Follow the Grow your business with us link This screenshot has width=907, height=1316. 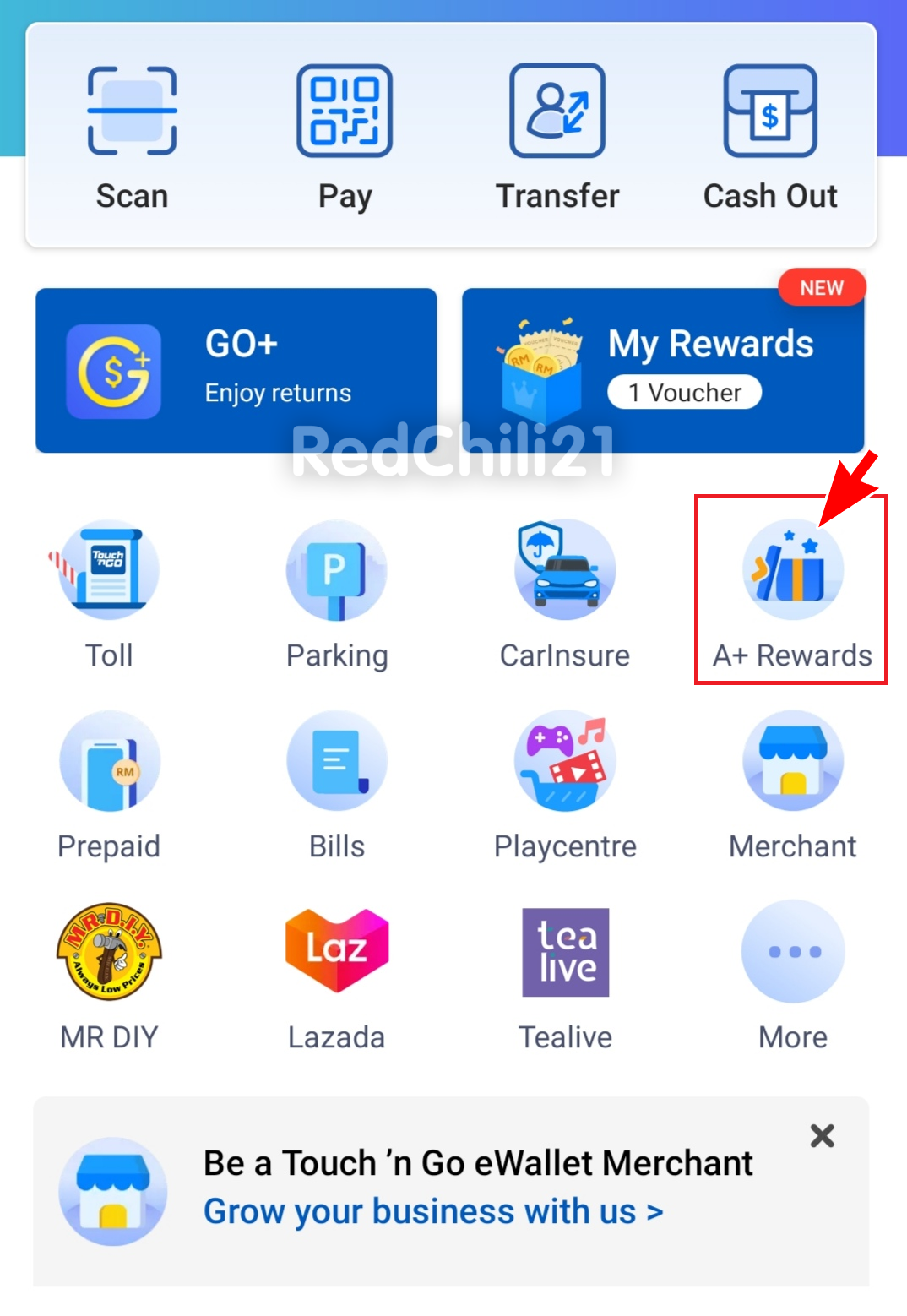(433, 1212)
